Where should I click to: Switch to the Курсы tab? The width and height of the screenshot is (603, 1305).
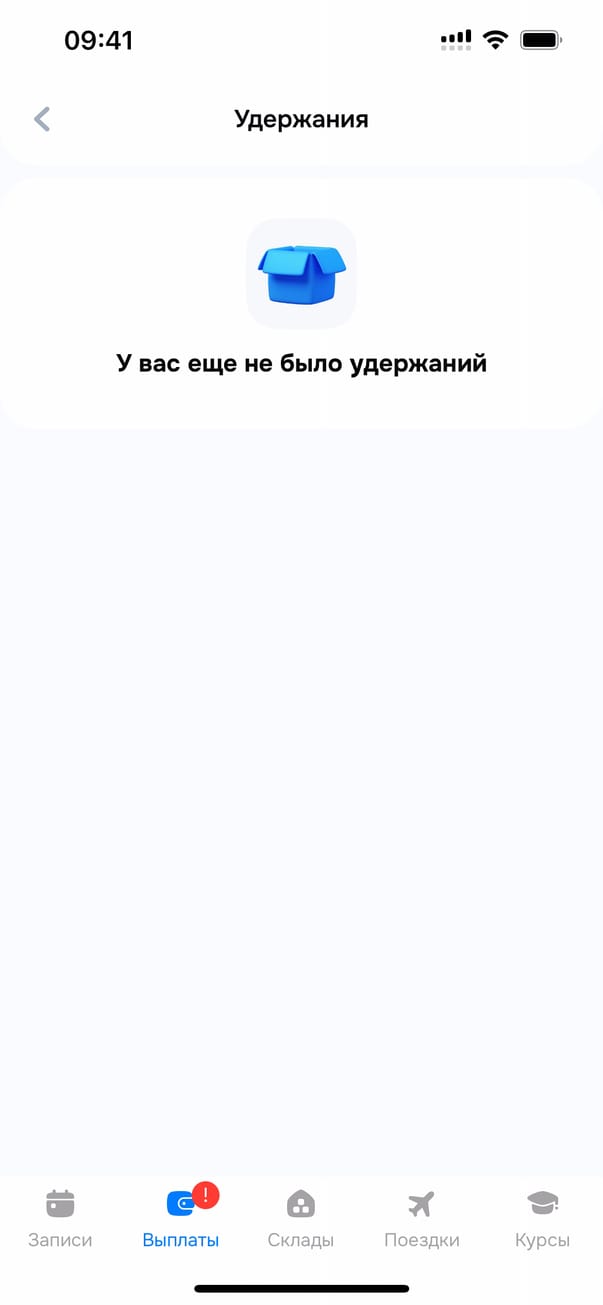click(x=542, y=1218)
